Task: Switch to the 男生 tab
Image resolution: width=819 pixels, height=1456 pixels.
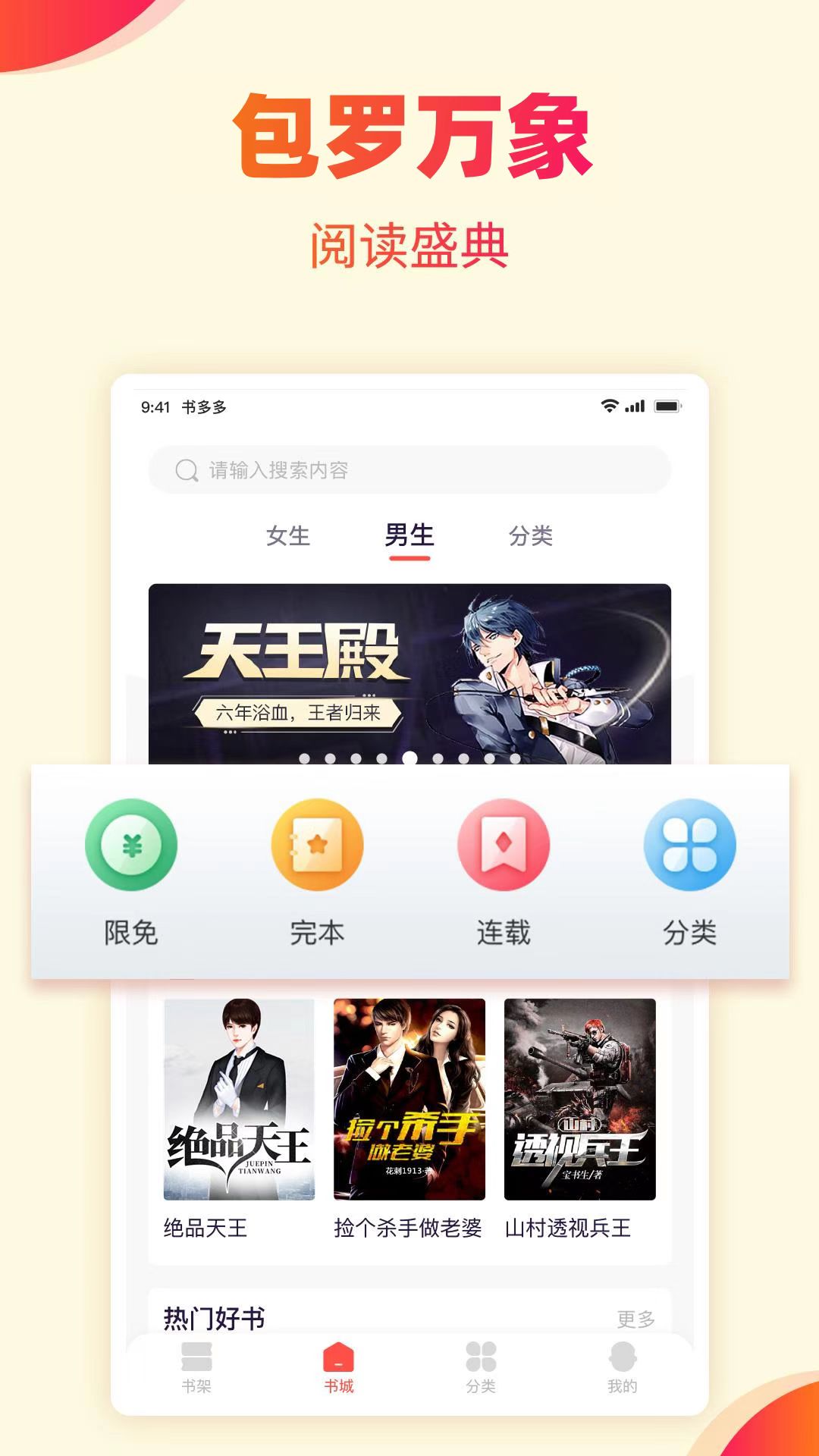Action: pyautogui.click(x=409, y=536)
